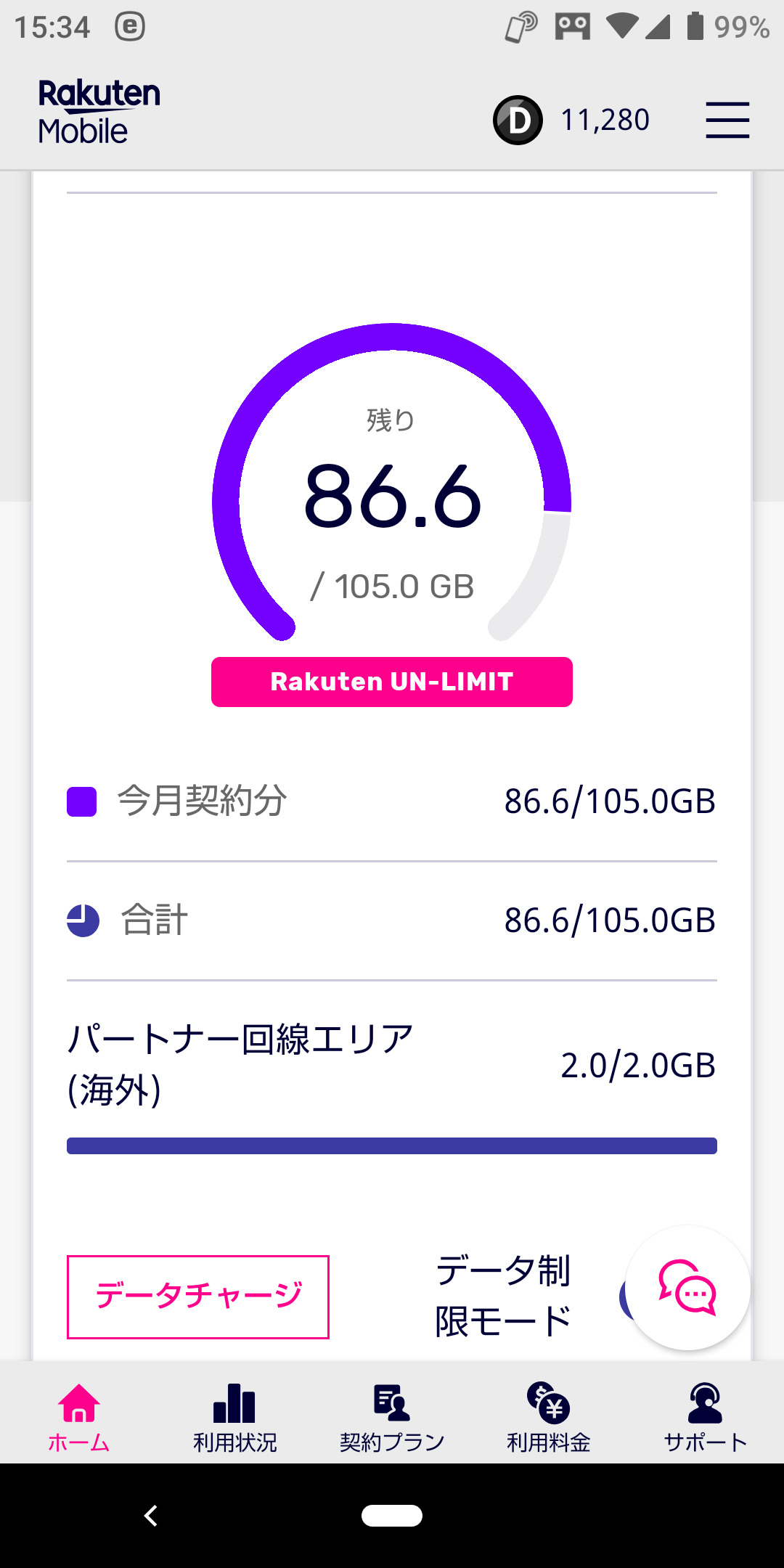View Rakuten points balance 11,280

[x=573, y=120]
